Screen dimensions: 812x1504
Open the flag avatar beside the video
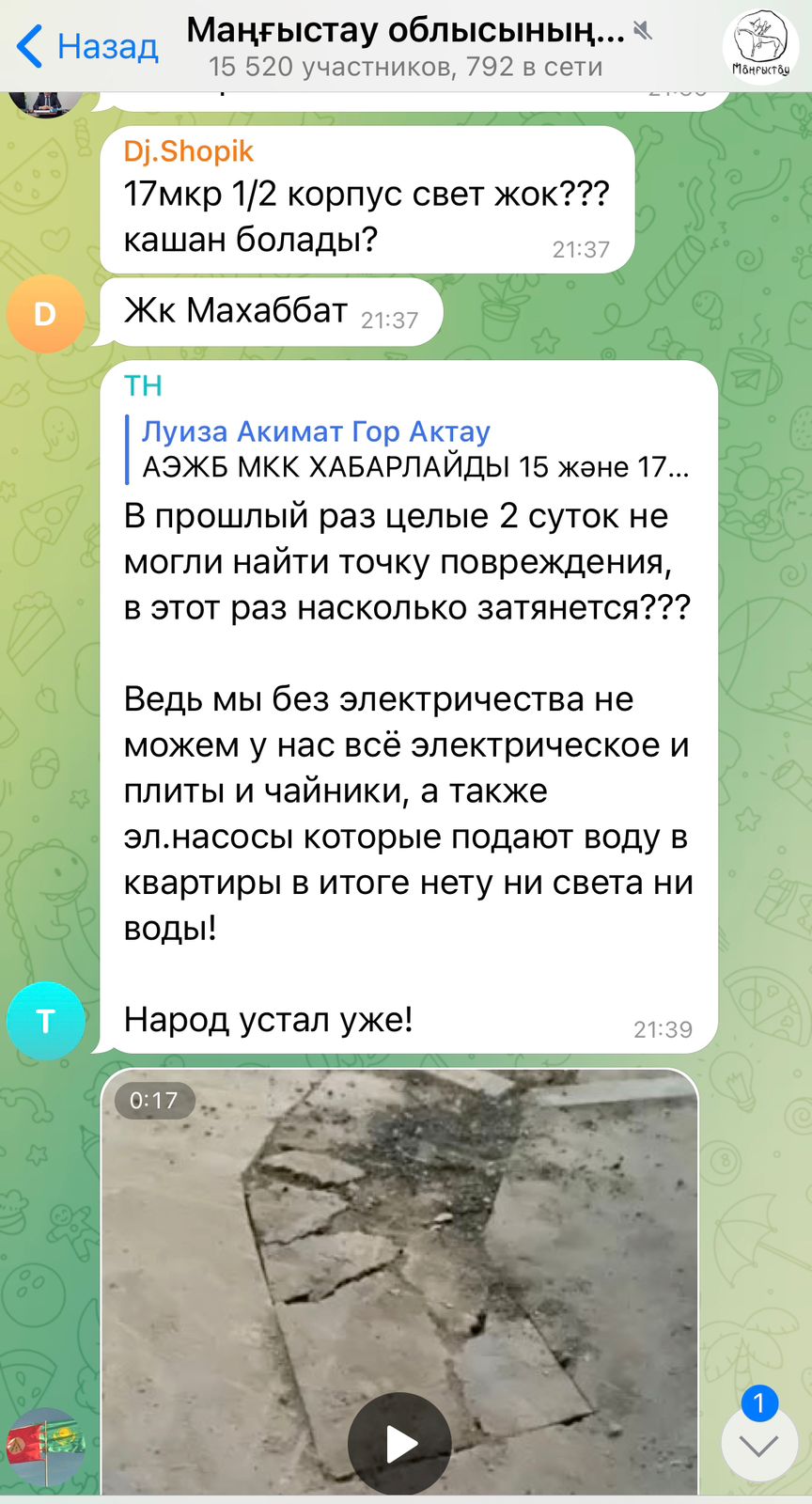[45, 1448]
